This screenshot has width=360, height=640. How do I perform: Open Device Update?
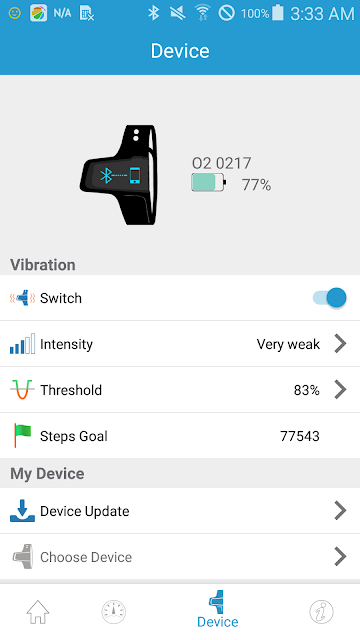[x=180, y=511]
